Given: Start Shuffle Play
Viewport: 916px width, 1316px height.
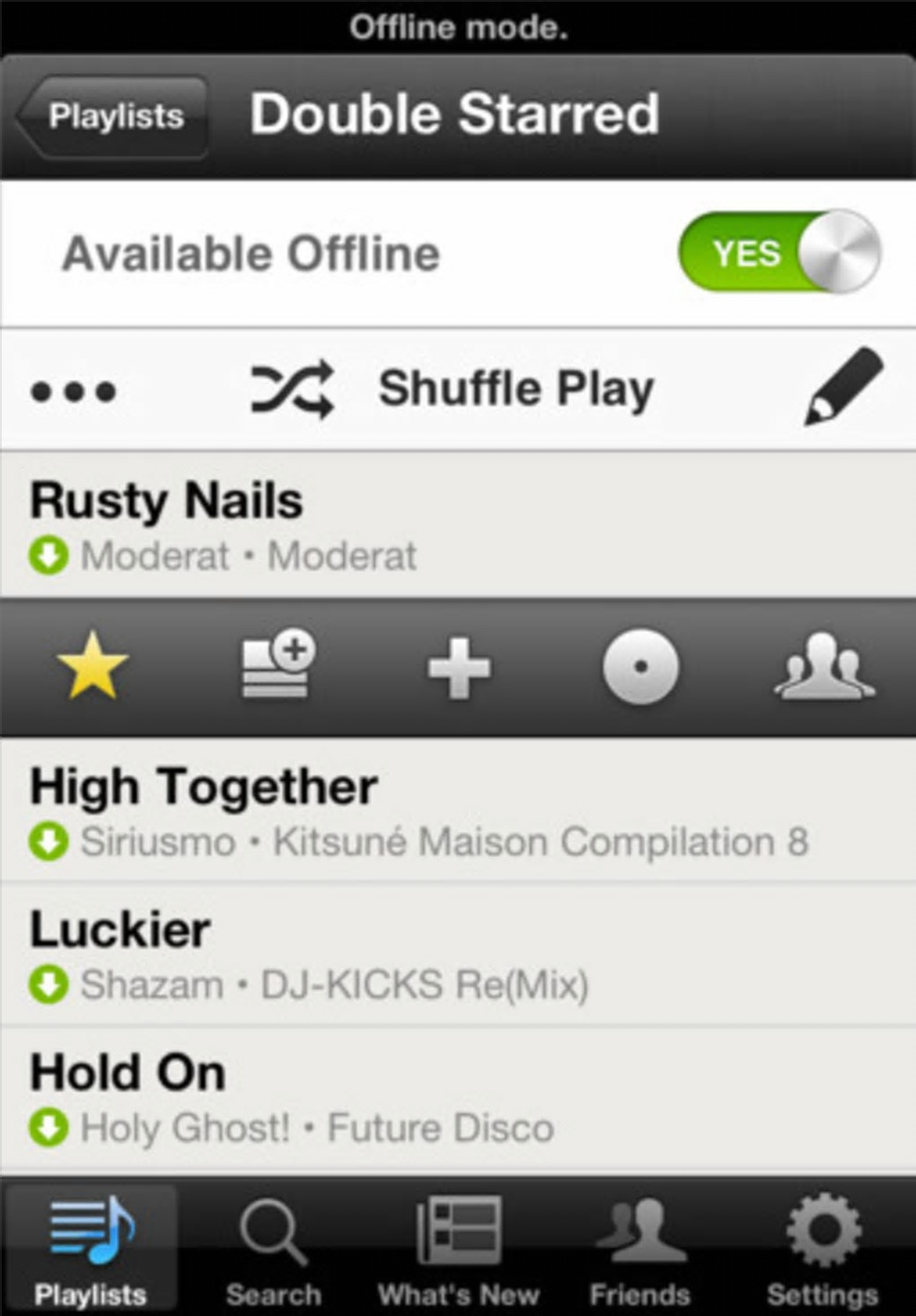Looking at the screenshot, I should click(x=454, y=390).
